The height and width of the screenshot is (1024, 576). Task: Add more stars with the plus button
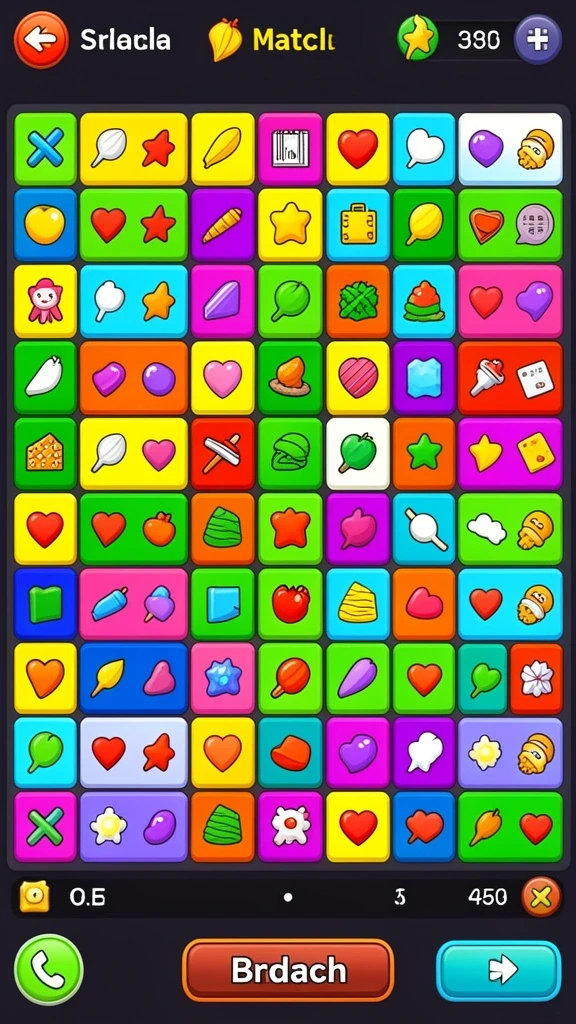click(x=537, y=39)
